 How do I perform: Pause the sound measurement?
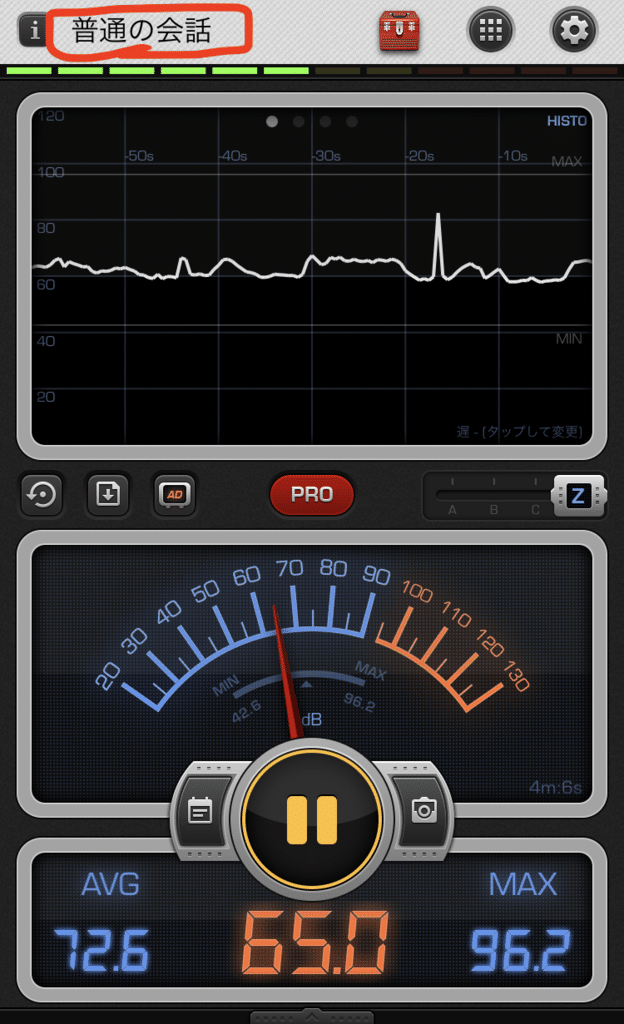tap(312, 818)
